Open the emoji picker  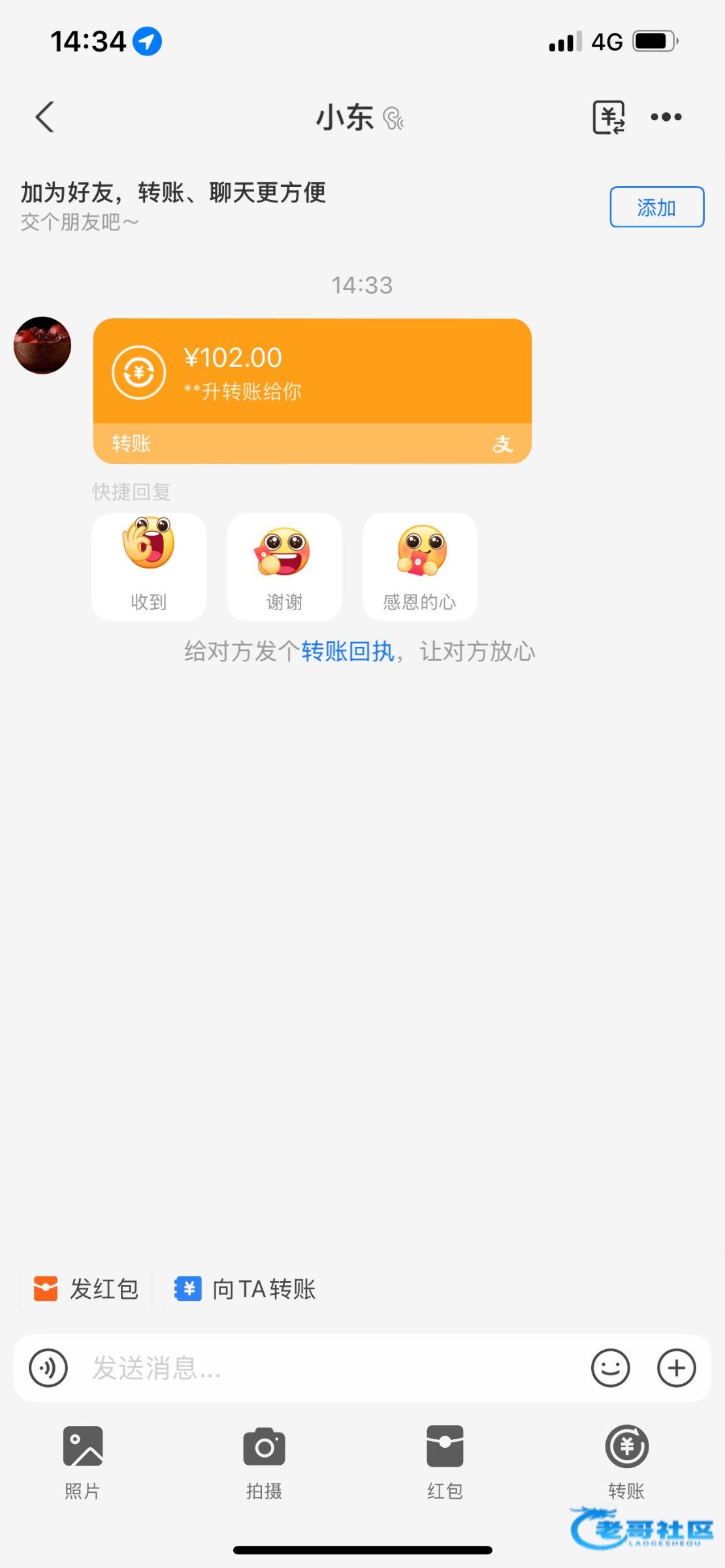coord(610,1367)
